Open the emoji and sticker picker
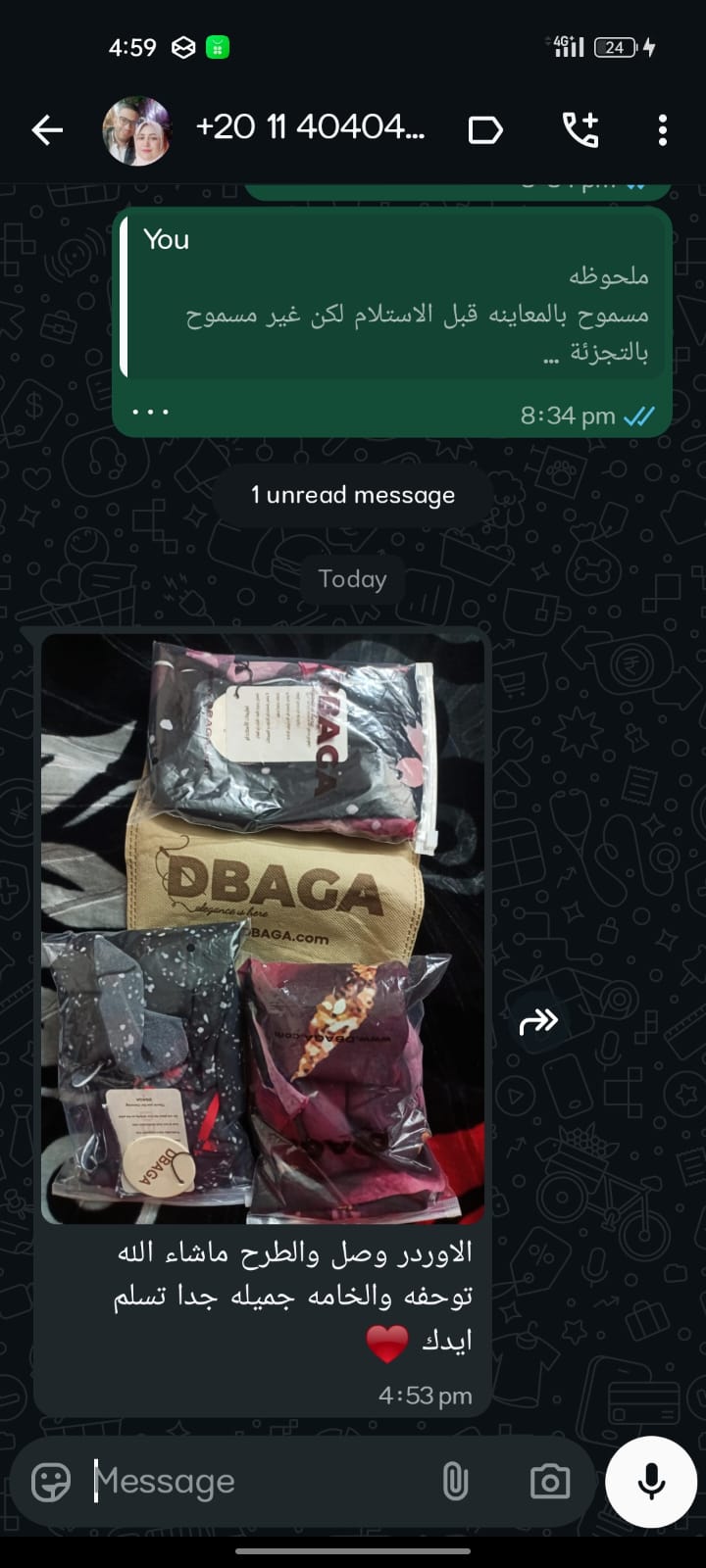Viewport: 706px width, 1568px height. tap(51, 1482)
